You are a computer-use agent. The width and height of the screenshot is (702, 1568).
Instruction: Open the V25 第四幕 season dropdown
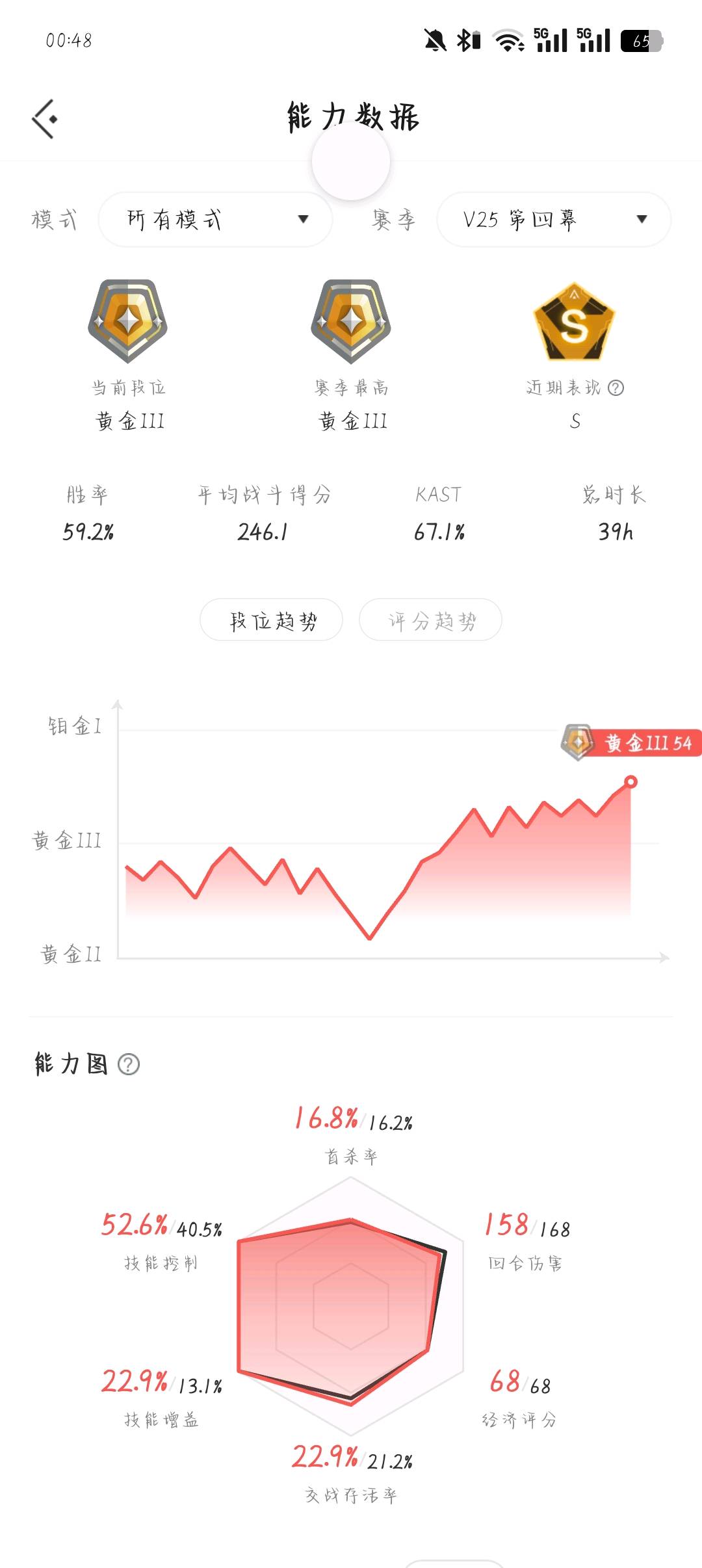(x=554, y=220)
